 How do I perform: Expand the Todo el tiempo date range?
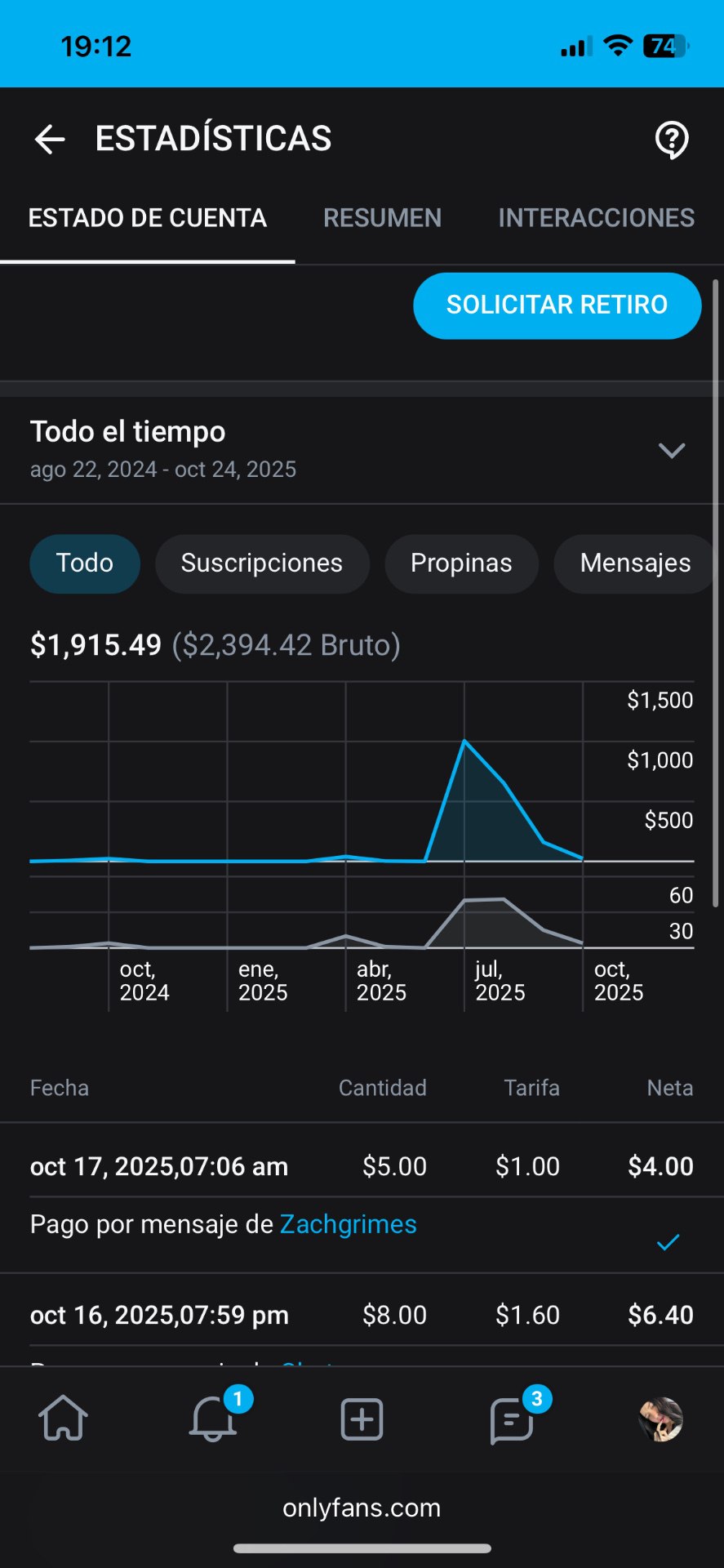(671, 450)
